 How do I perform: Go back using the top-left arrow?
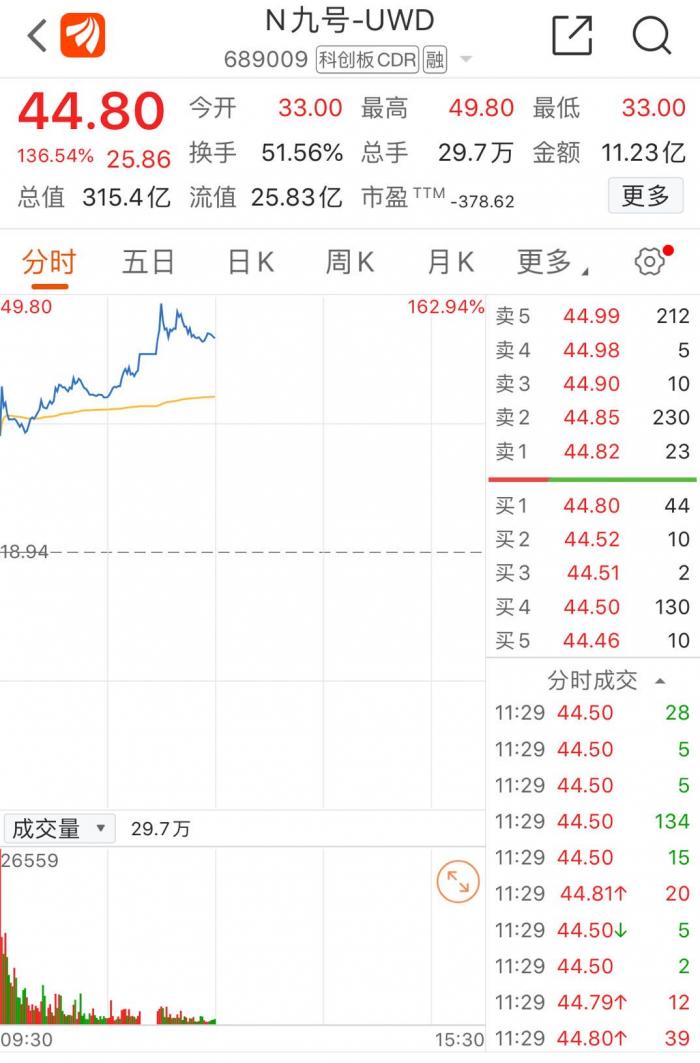point(37,36)
